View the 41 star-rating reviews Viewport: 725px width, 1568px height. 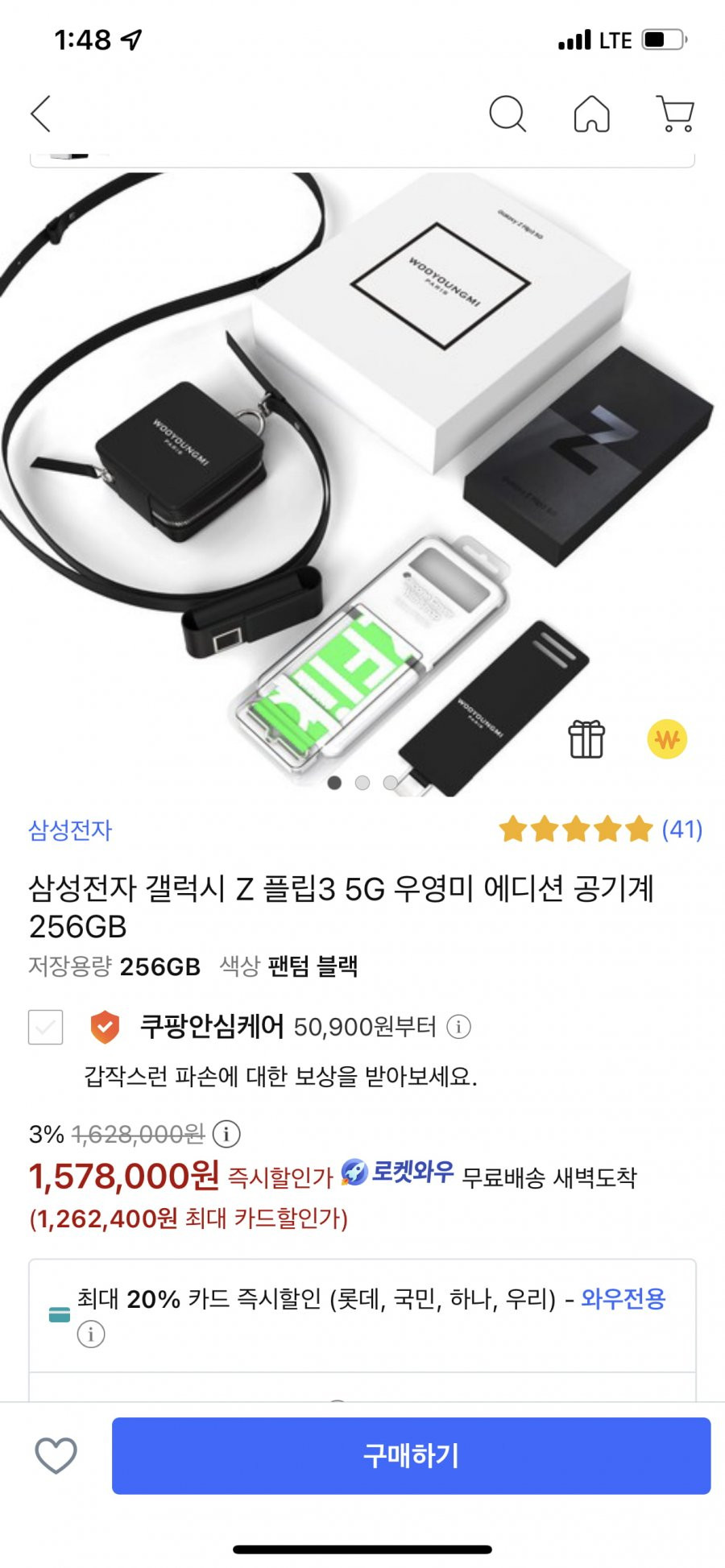(x=600, y=829)
